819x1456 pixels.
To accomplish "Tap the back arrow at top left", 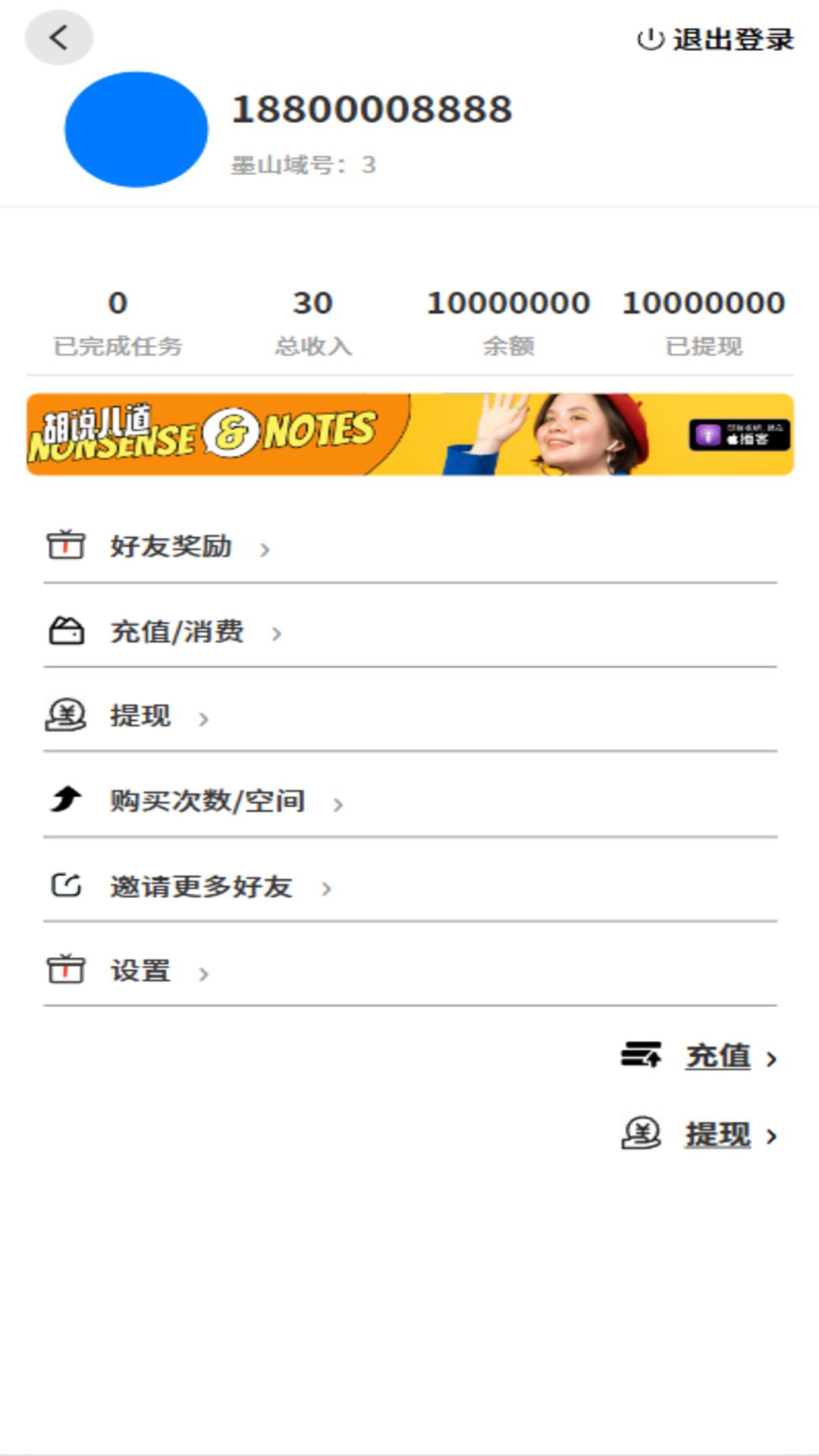I will pos(59,36).
